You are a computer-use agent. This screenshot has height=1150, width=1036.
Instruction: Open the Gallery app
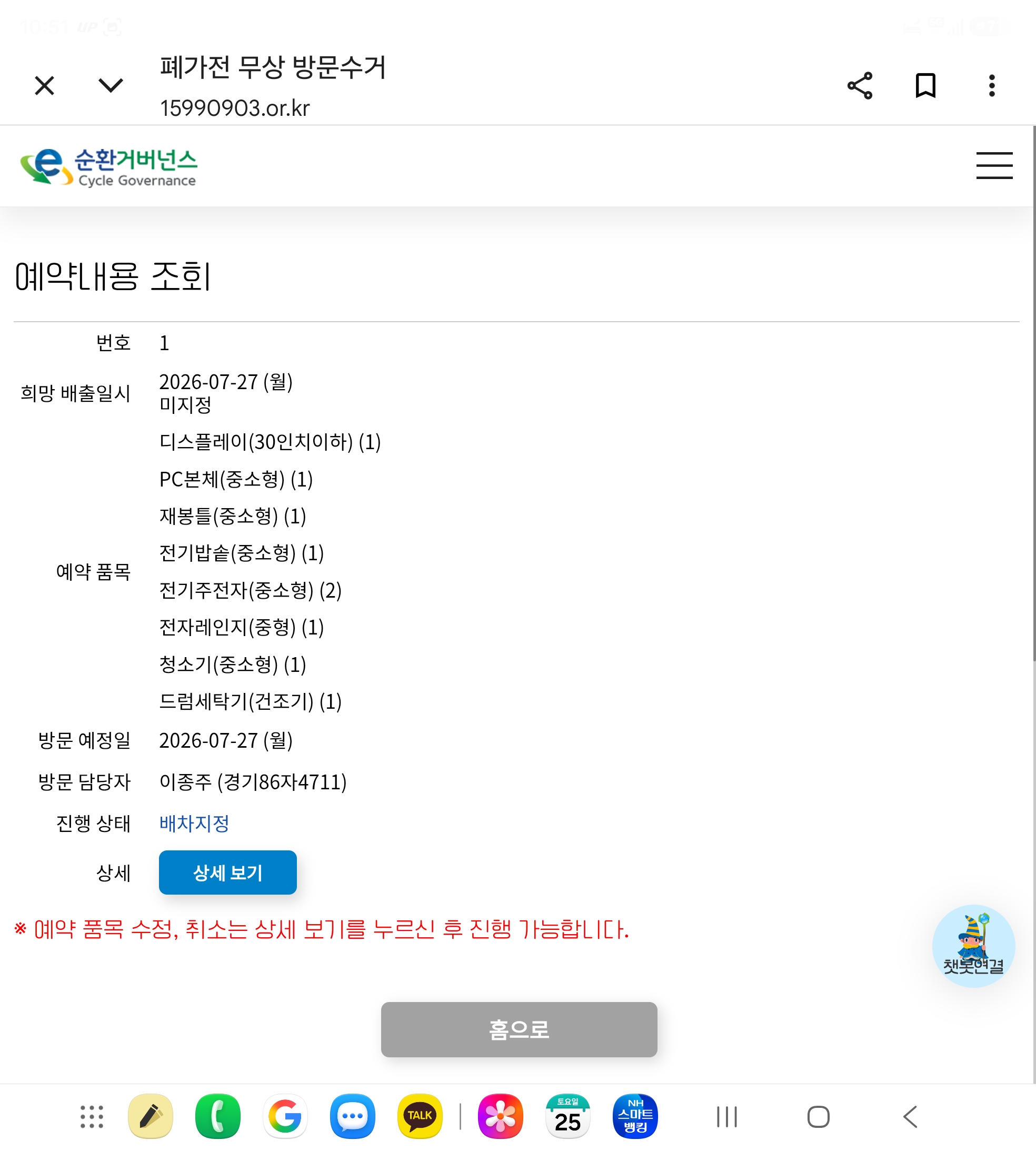500,1116
